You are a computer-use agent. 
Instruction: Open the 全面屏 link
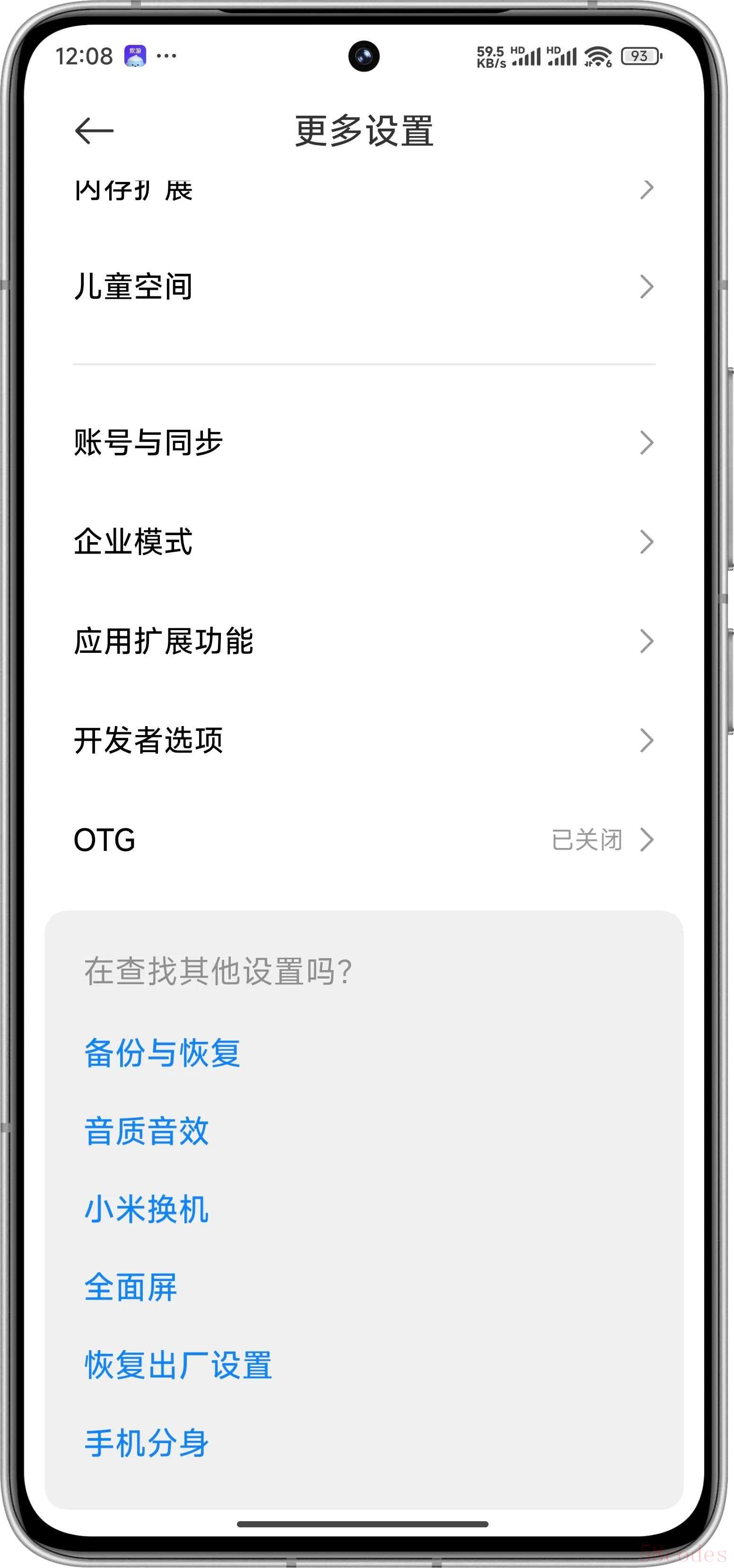click(131, 1287)
